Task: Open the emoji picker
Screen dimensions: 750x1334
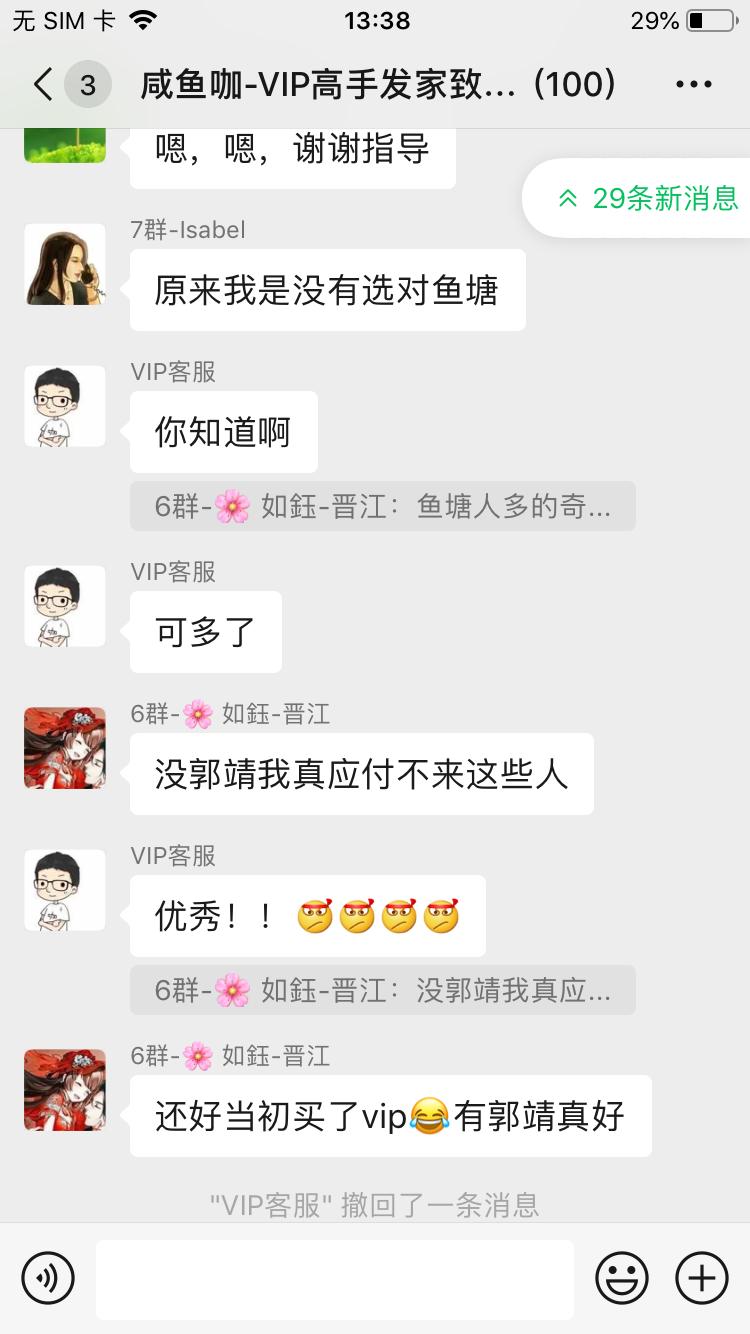Action: tap(620, 1278)
